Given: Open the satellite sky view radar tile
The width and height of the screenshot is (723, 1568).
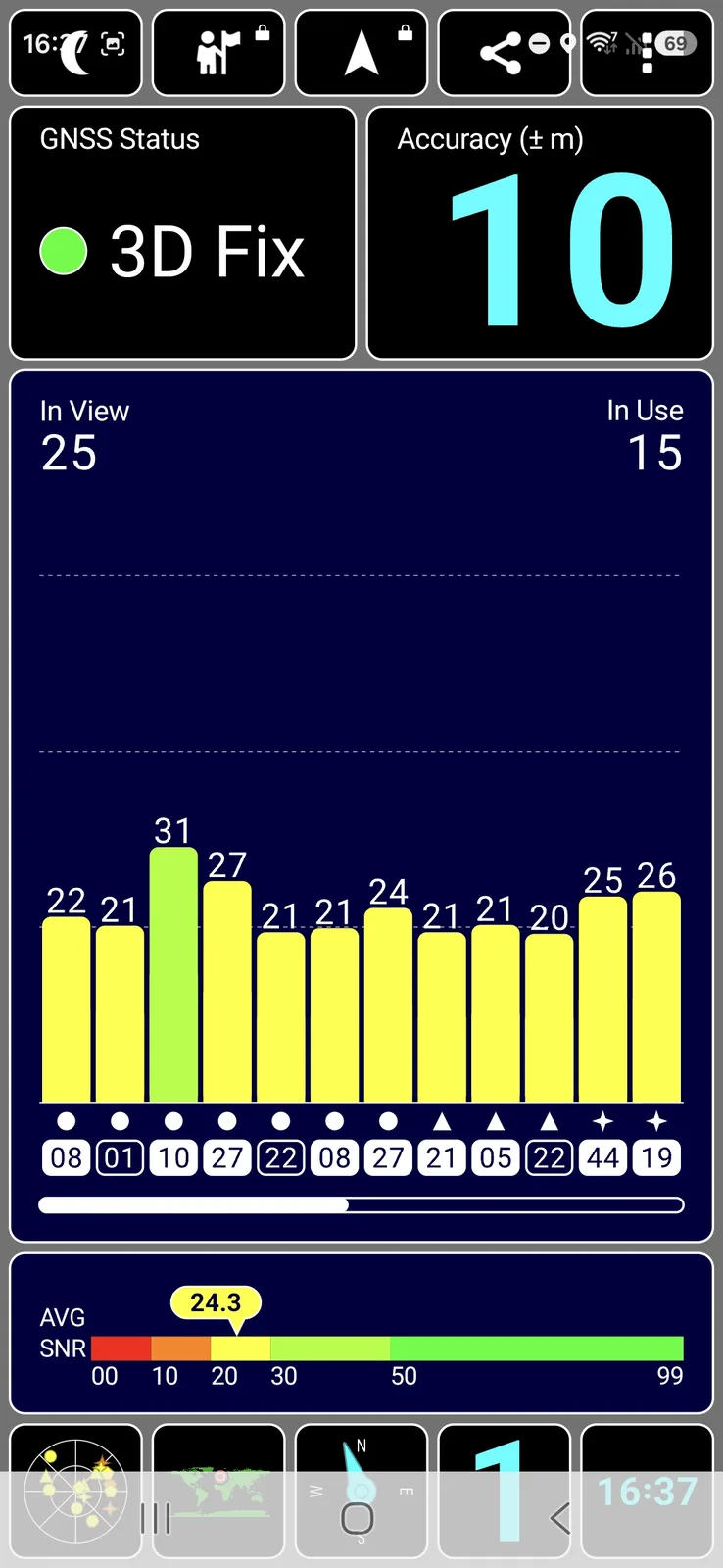Looking at the screenshot, I should point(75,1490).
